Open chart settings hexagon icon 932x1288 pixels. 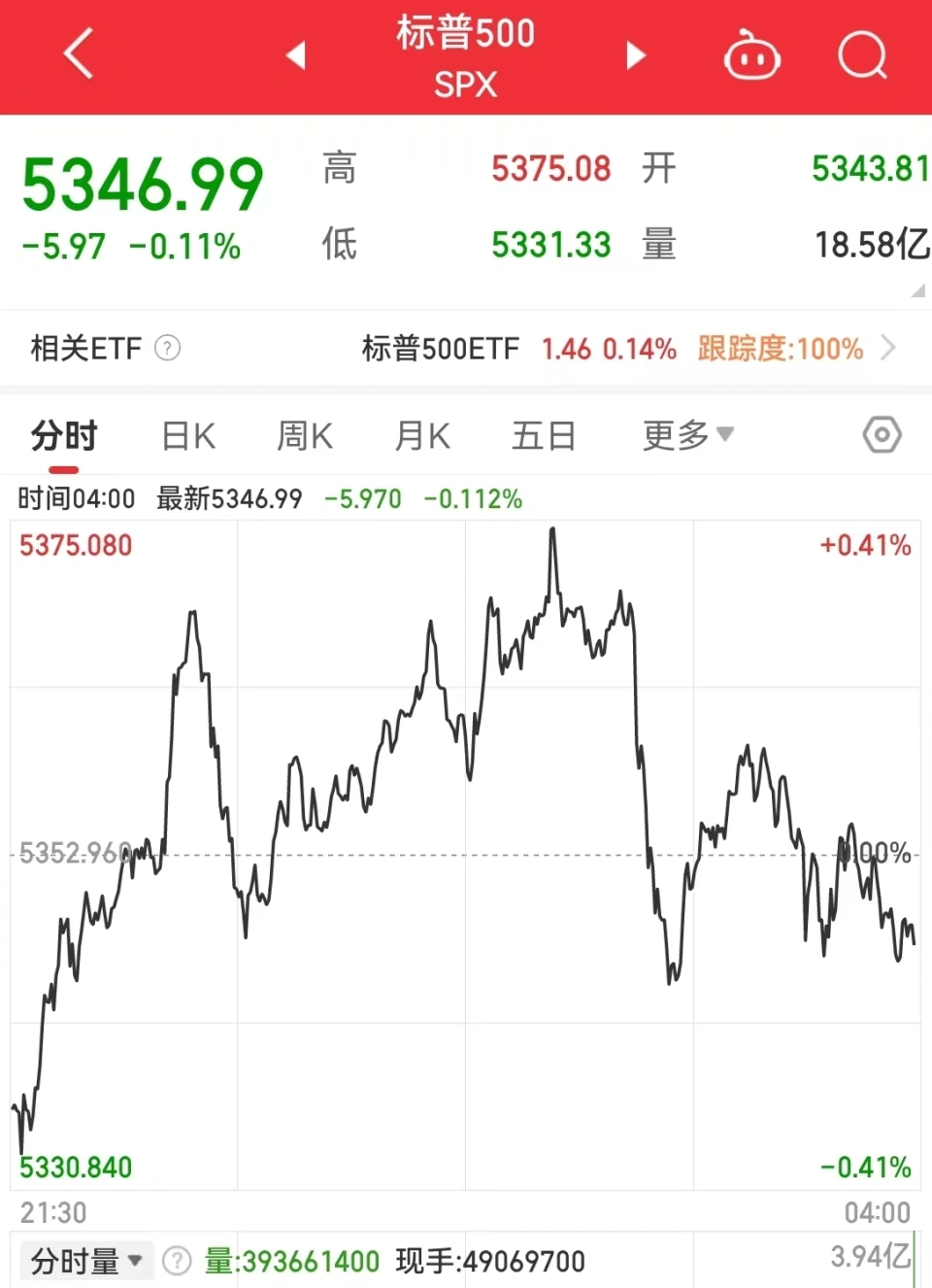point(882,435)
